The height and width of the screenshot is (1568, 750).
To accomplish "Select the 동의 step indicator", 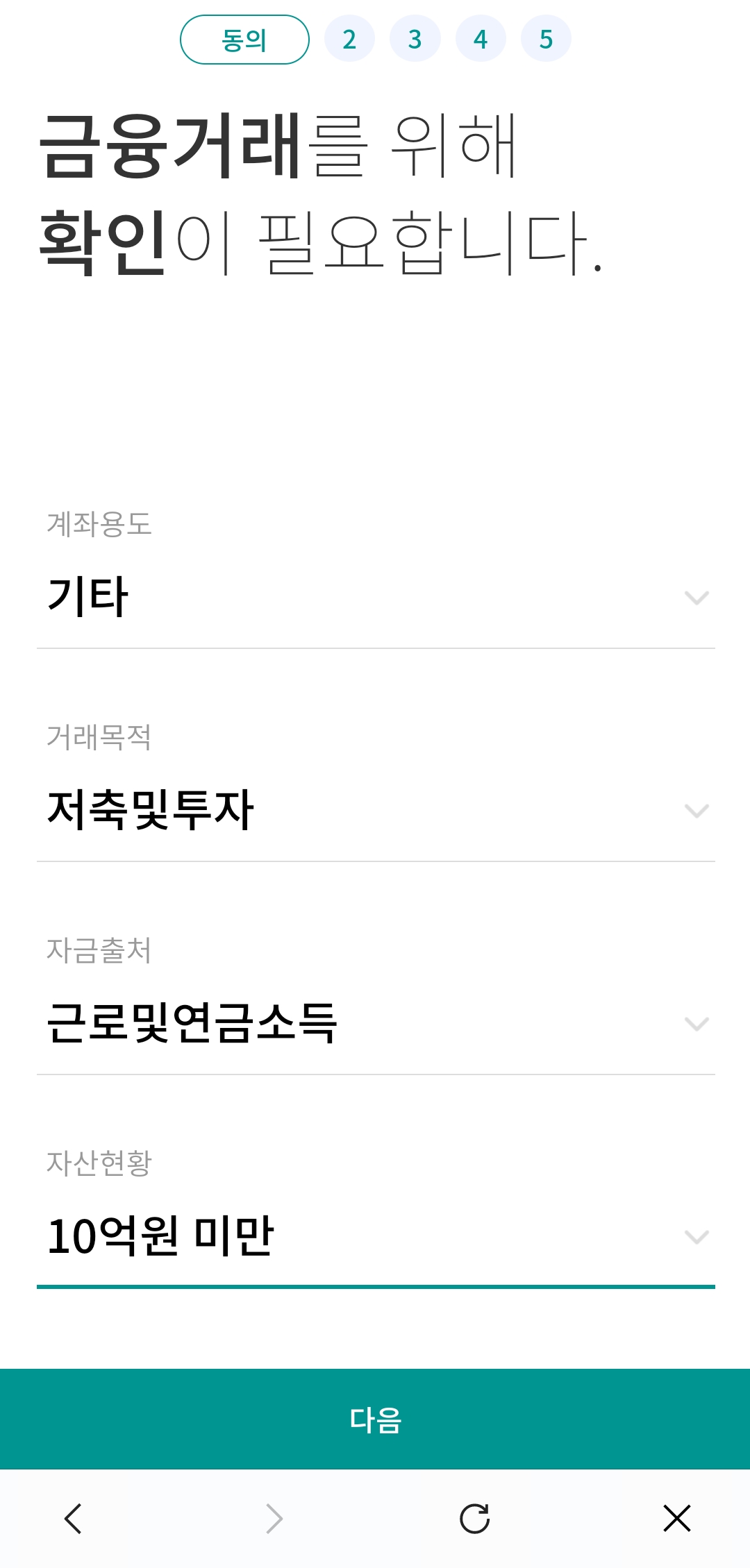I will (x=244, y=39).
